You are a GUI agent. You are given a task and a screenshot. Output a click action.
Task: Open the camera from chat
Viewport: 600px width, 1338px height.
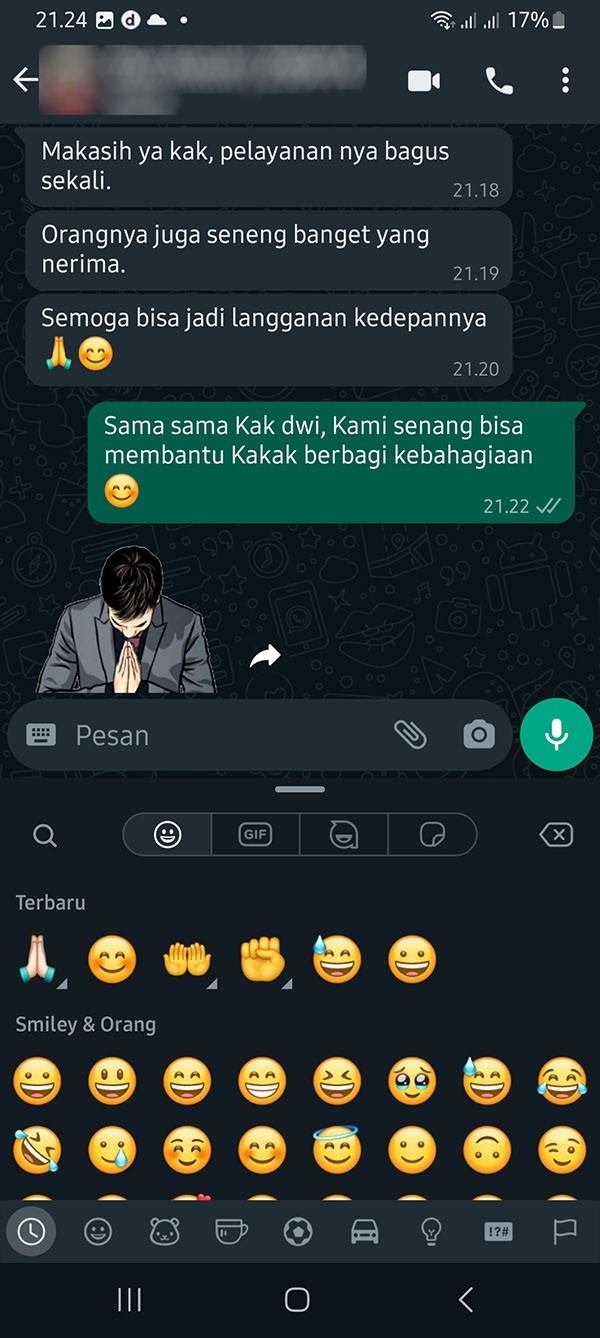point(479,735)
